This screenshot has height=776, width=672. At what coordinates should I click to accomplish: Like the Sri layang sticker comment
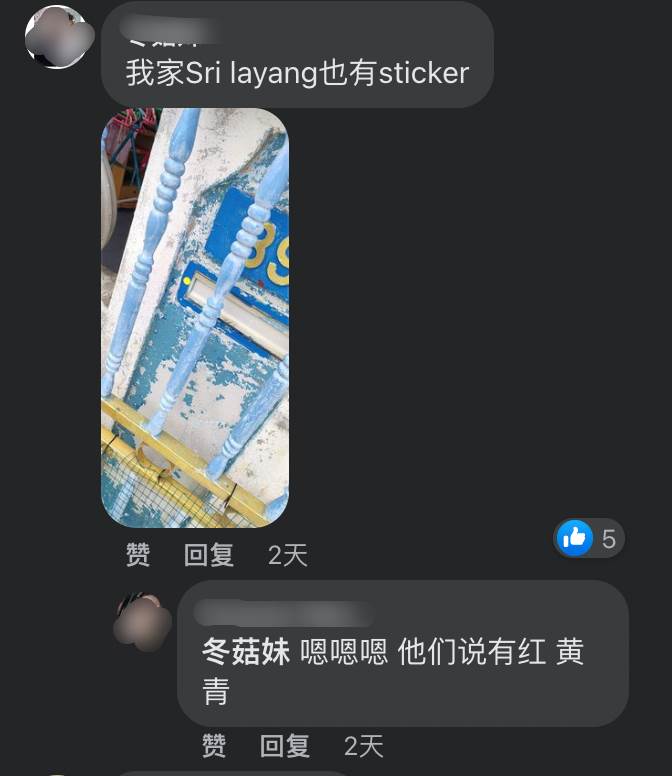click(138, 555)
